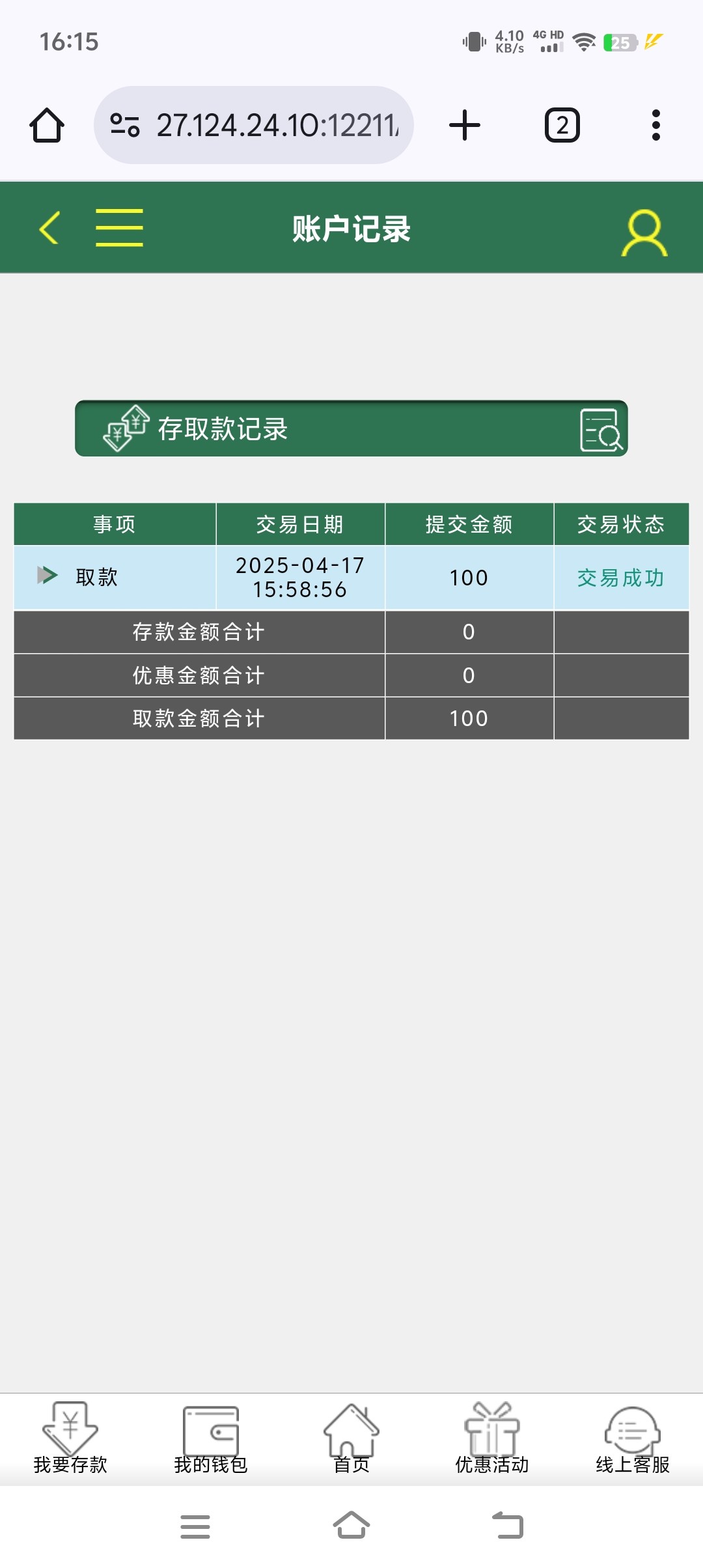703x1568 pixels.
Task: Go to browser home page
Action: pyautogui.click(x=47, y=125)
